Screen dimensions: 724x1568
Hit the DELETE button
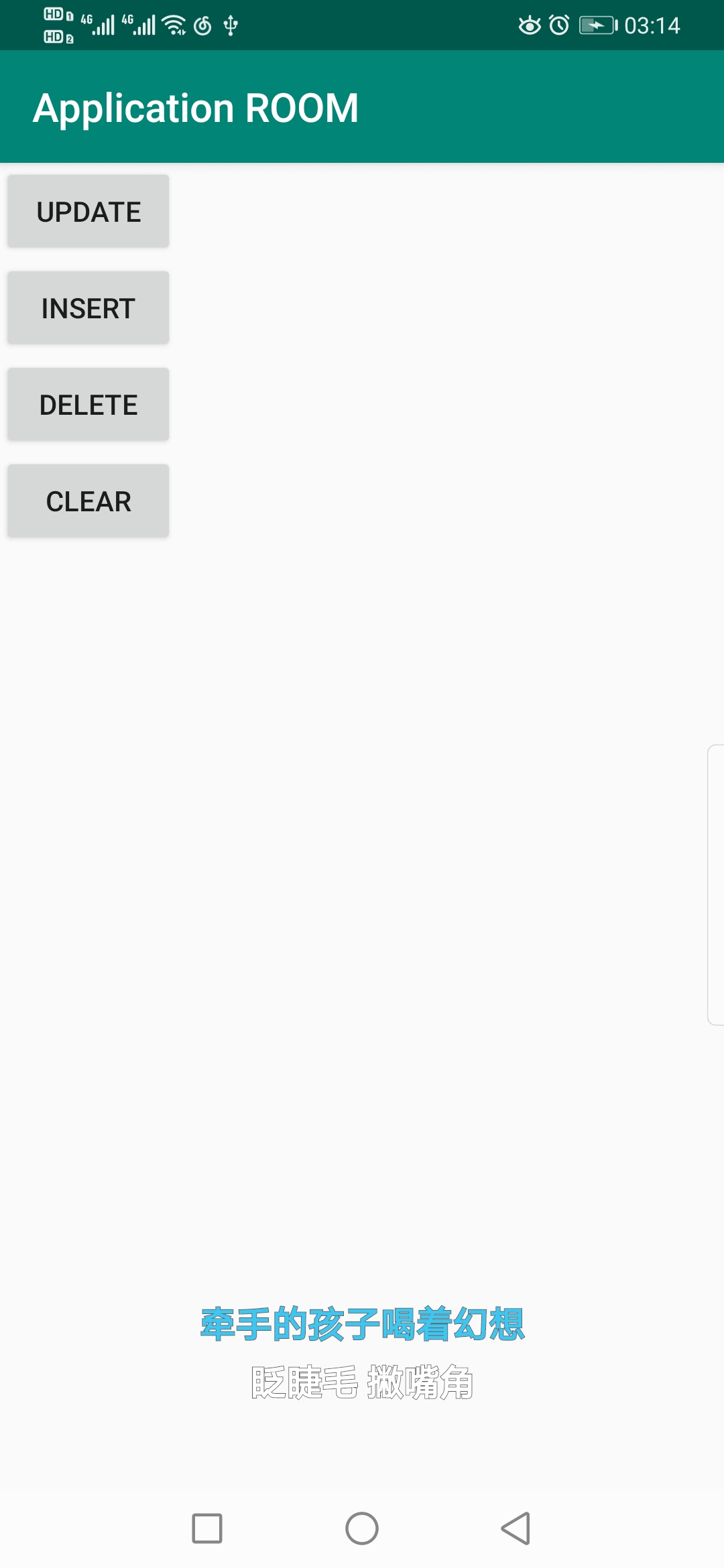pyautogui.click(x=88, y=405)
